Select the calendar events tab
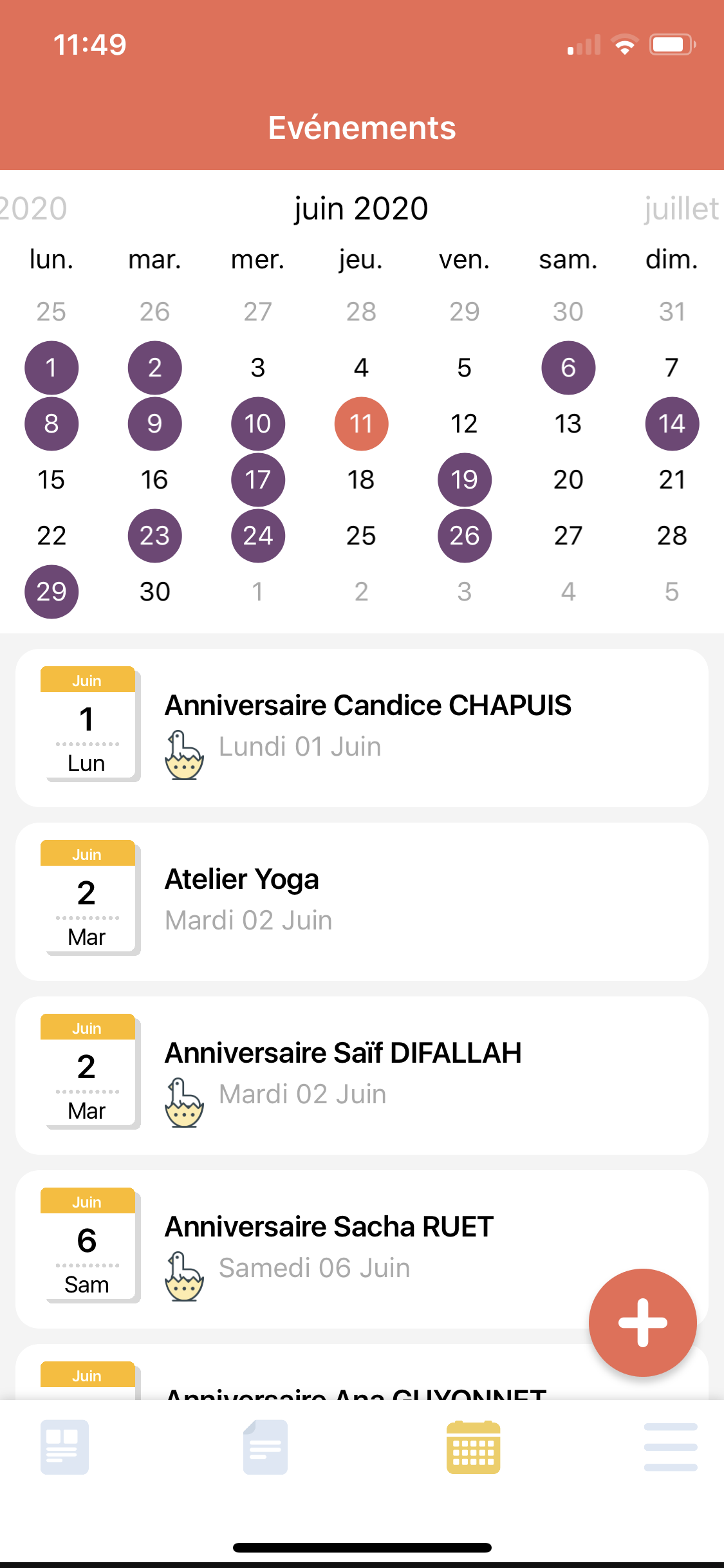This screenshot has width=724, height=1568. coord(473,1446)
